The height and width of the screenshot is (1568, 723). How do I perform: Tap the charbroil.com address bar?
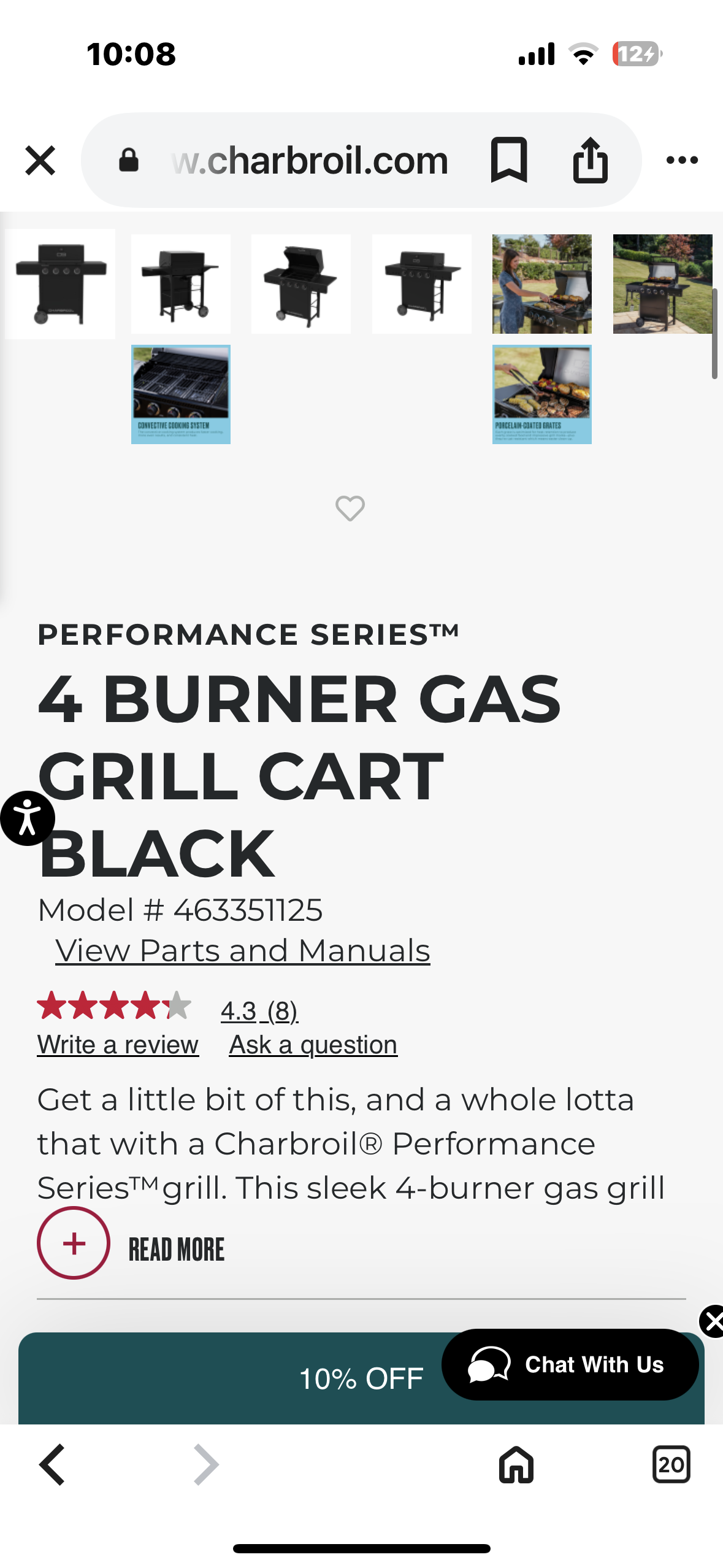310,161
